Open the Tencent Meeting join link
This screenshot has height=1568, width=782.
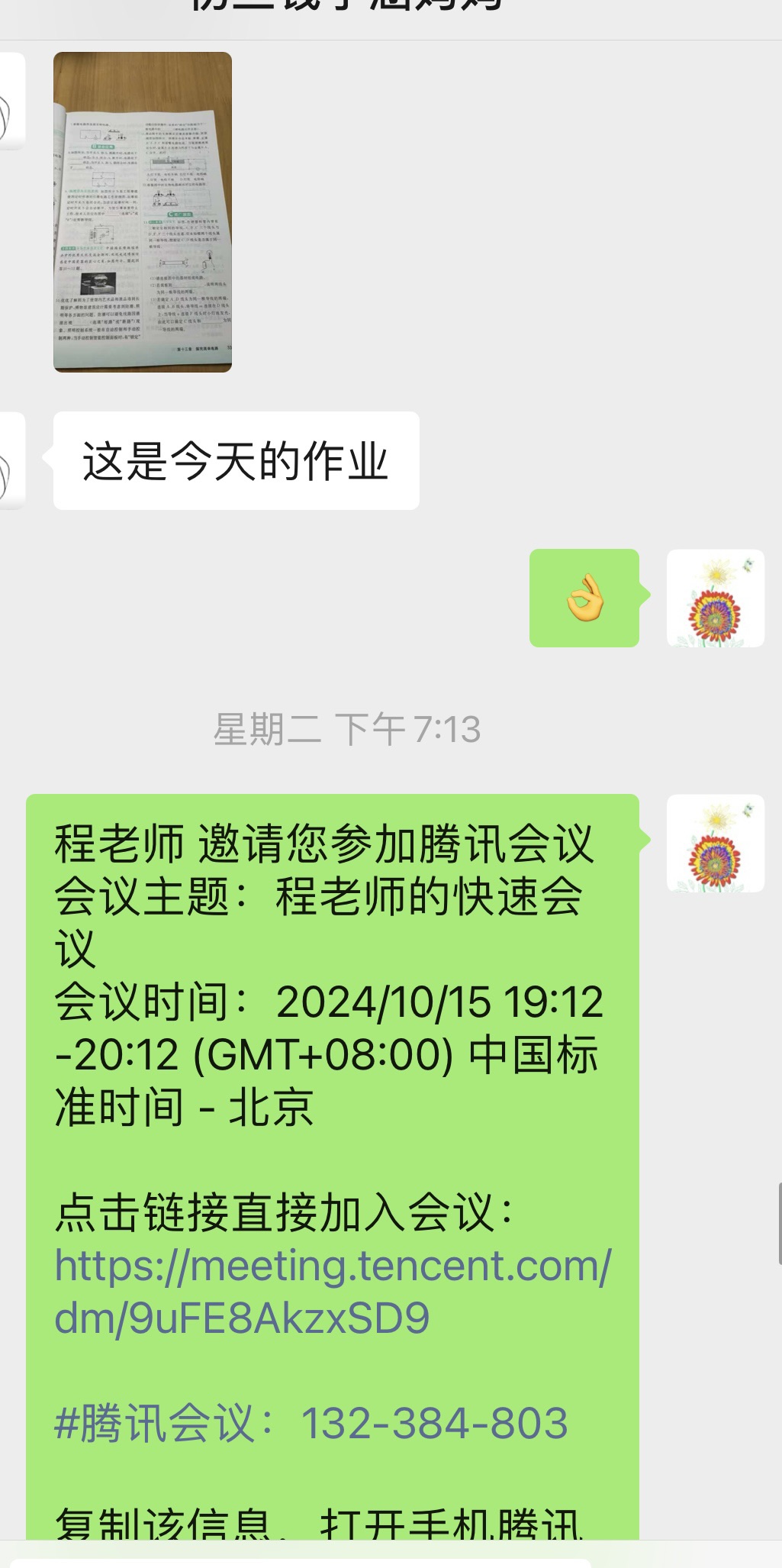pos(333,1292)
